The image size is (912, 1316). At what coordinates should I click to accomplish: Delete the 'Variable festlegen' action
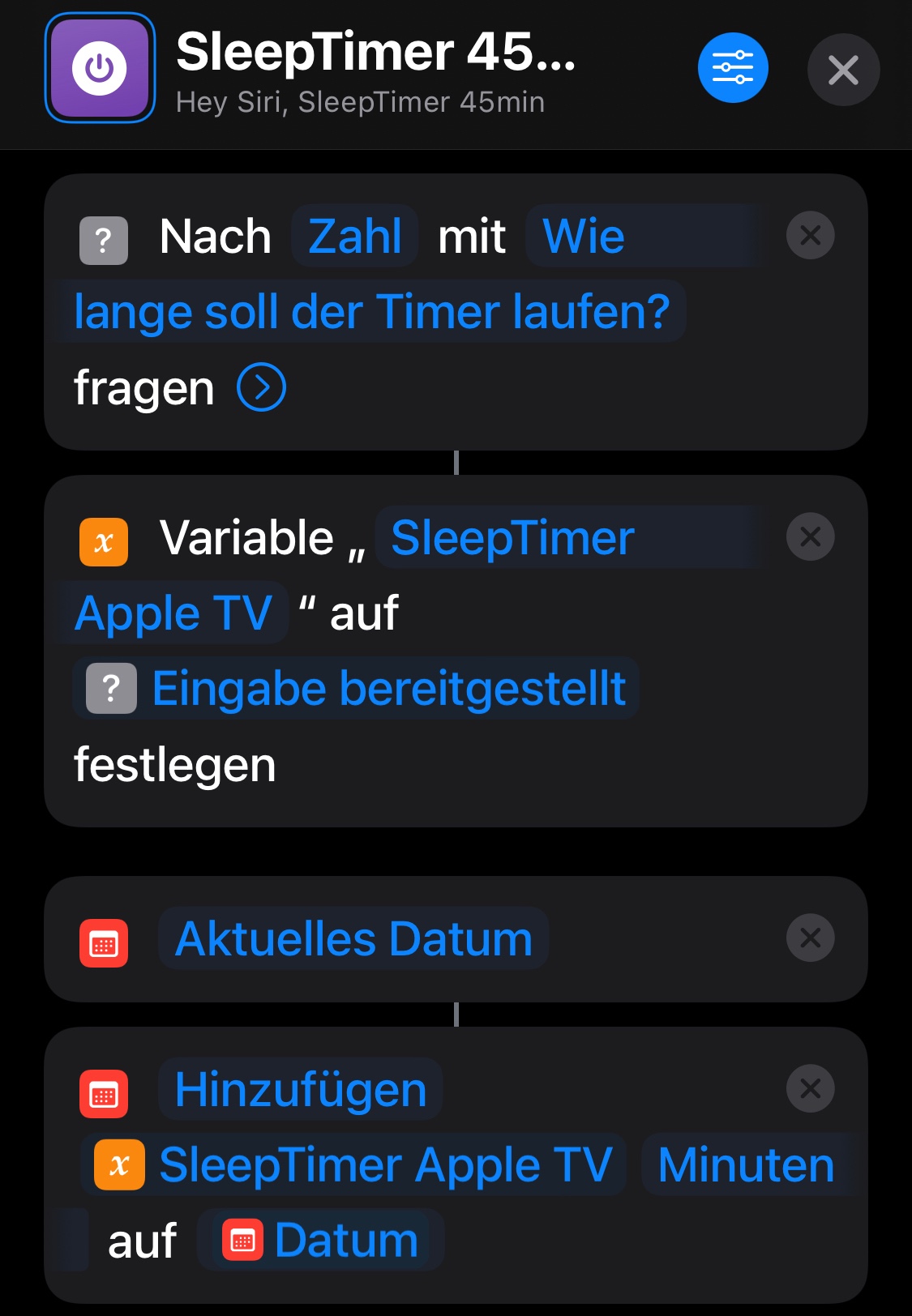point(810,536)
